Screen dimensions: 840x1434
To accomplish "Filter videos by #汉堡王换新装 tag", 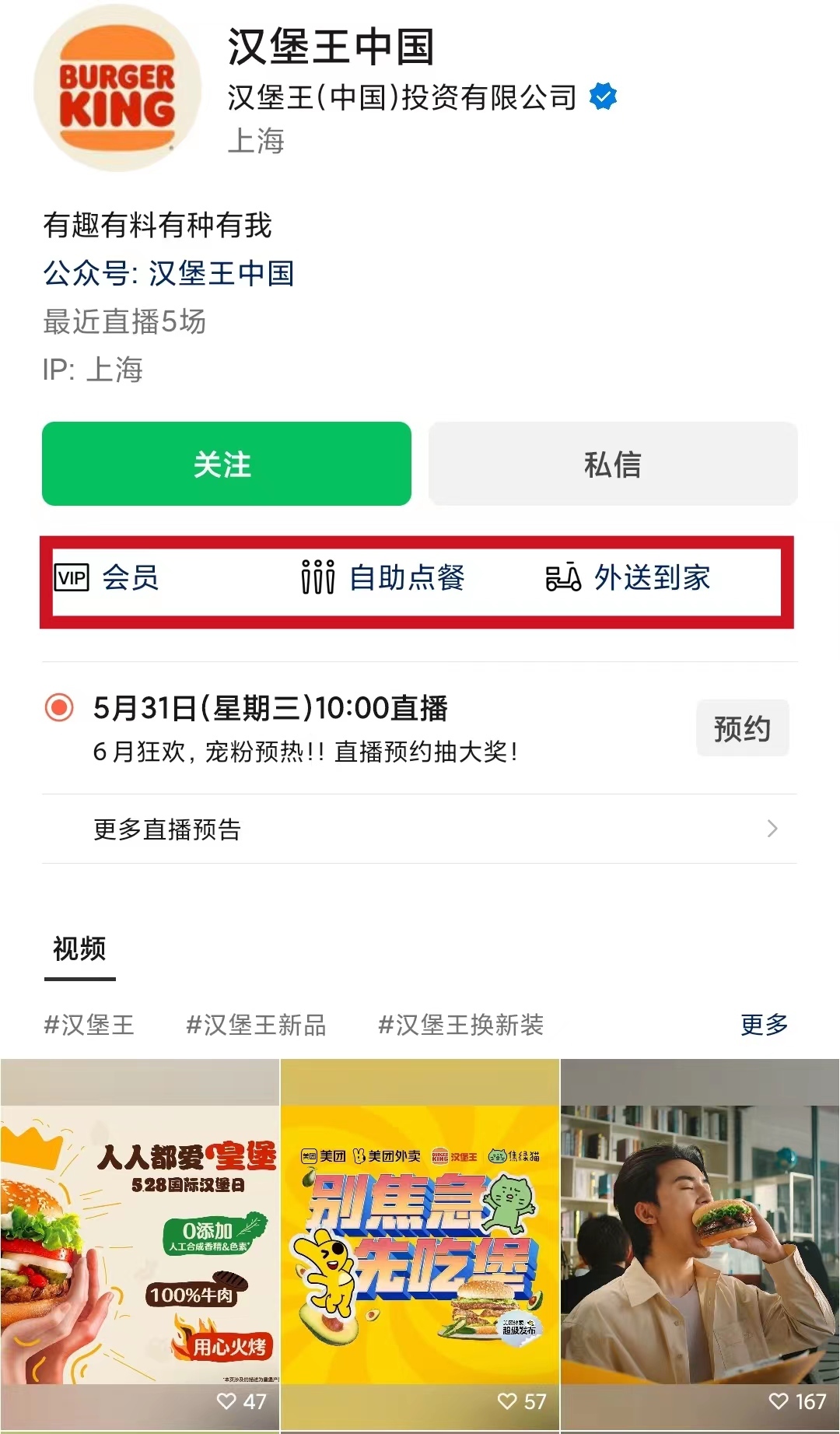I will (x=460, y=1025).
